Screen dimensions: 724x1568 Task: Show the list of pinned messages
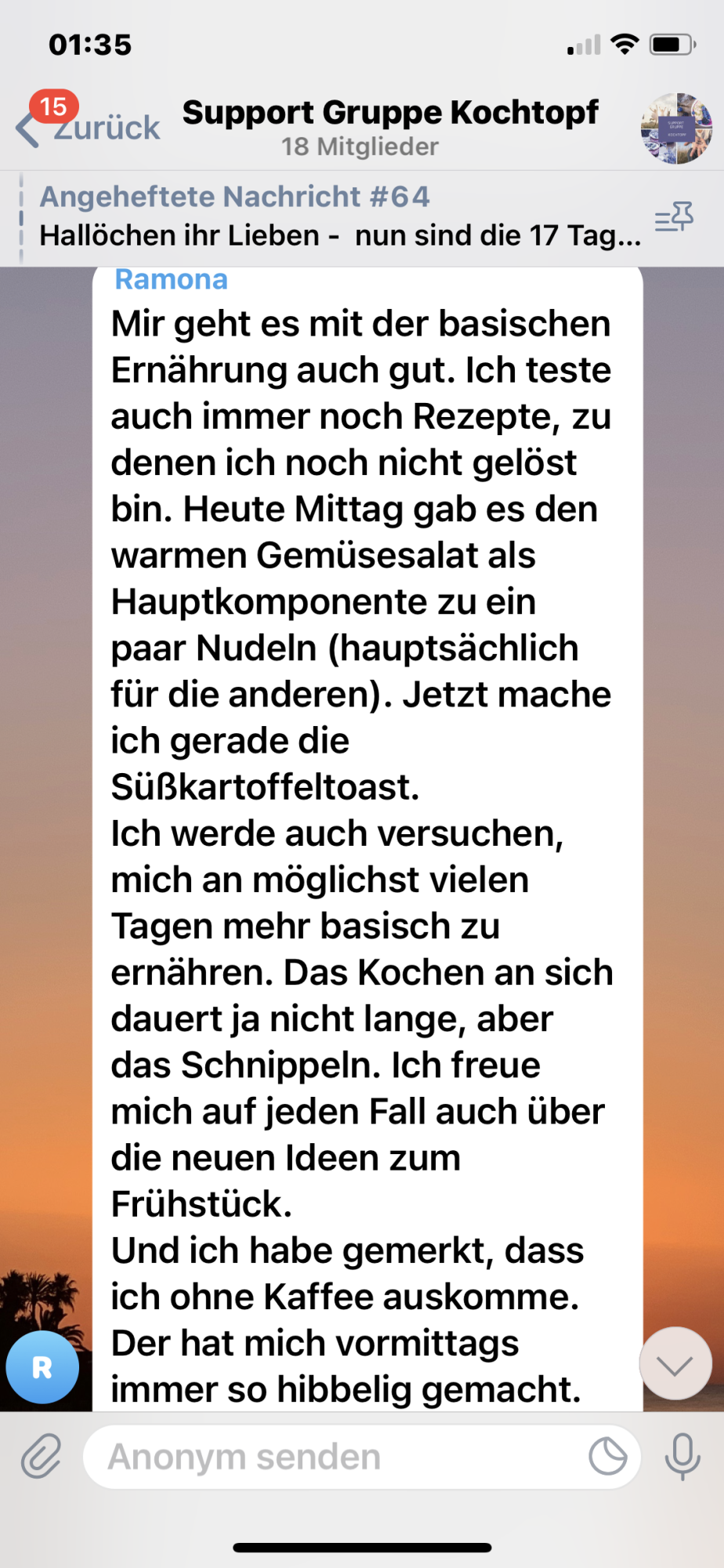[674, 217]
